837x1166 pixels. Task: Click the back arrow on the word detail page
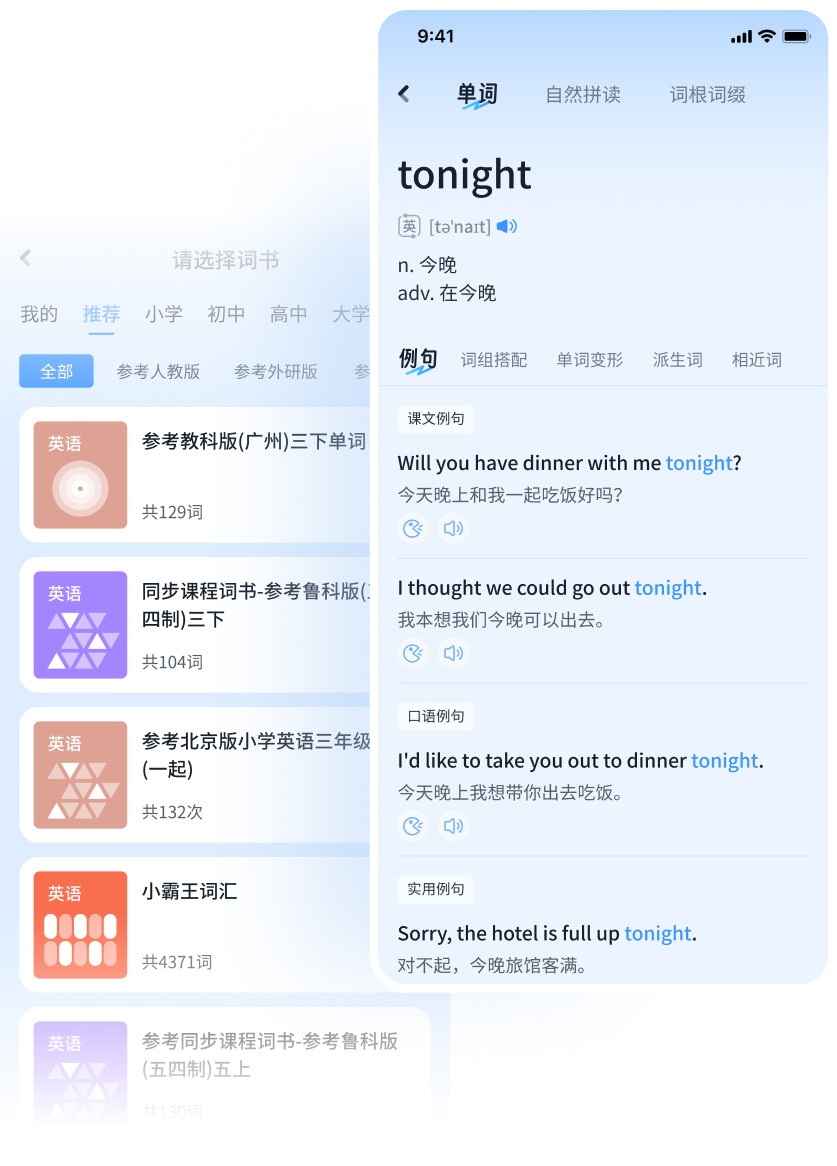tap(403, 93)
